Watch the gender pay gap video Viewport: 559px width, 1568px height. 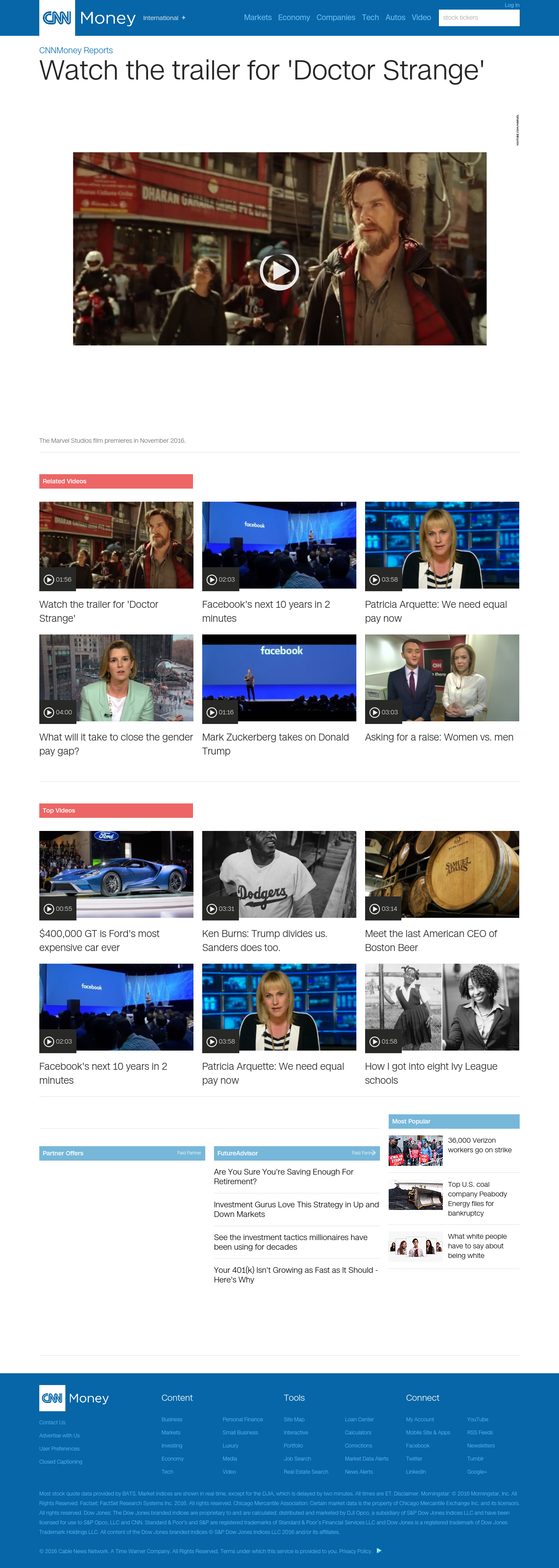pyautogui.click(x=116, y=696)
